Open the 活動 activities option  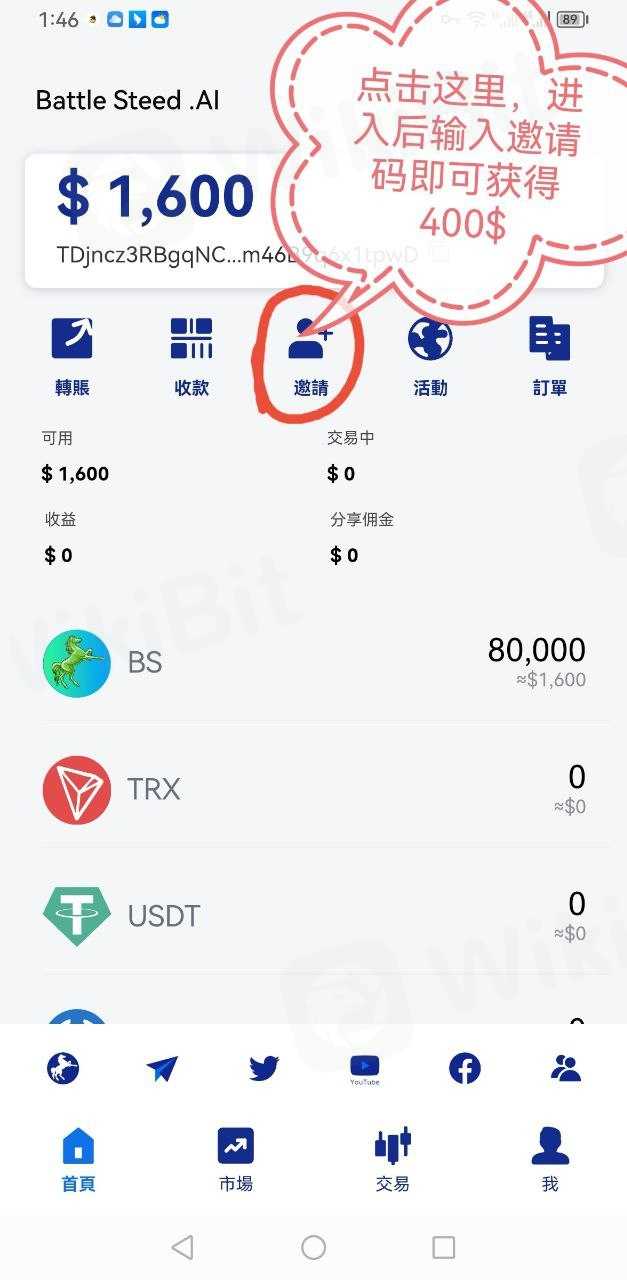click(430, 357)
